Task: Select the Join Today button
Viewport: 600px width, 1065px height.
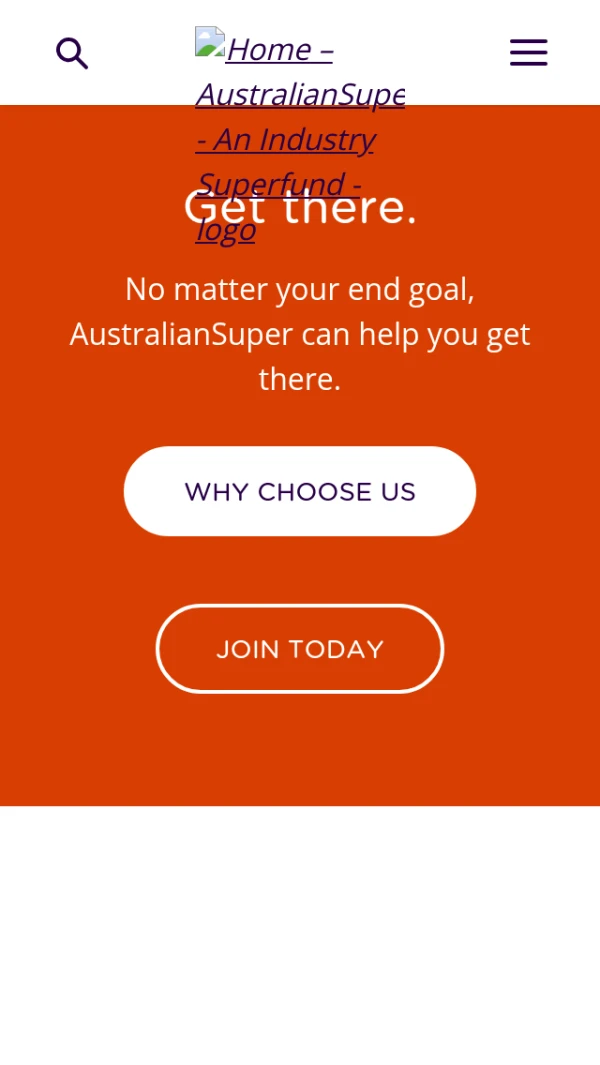Action: click(300, 649)
